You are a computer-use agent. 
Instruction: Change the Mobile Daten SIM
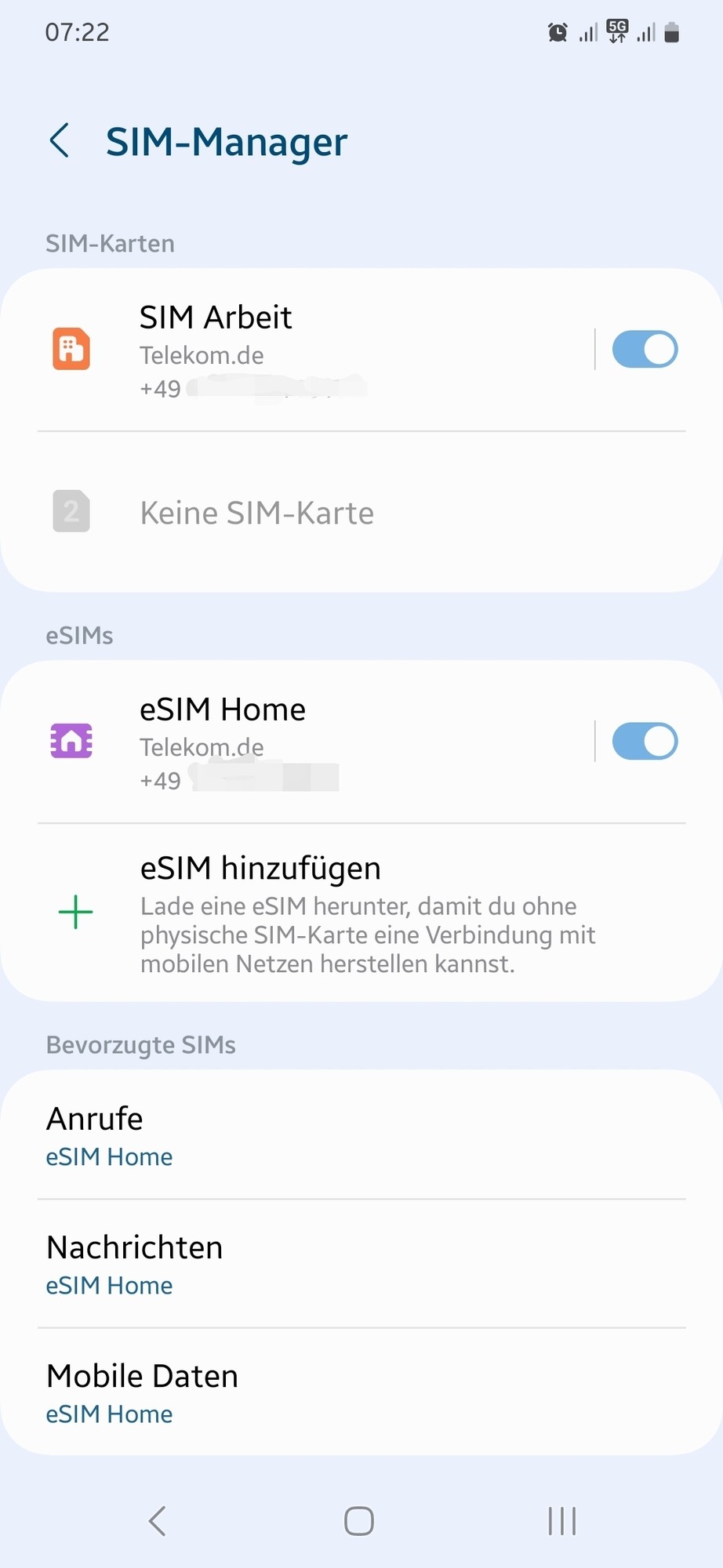click(x=361, y=1392)
